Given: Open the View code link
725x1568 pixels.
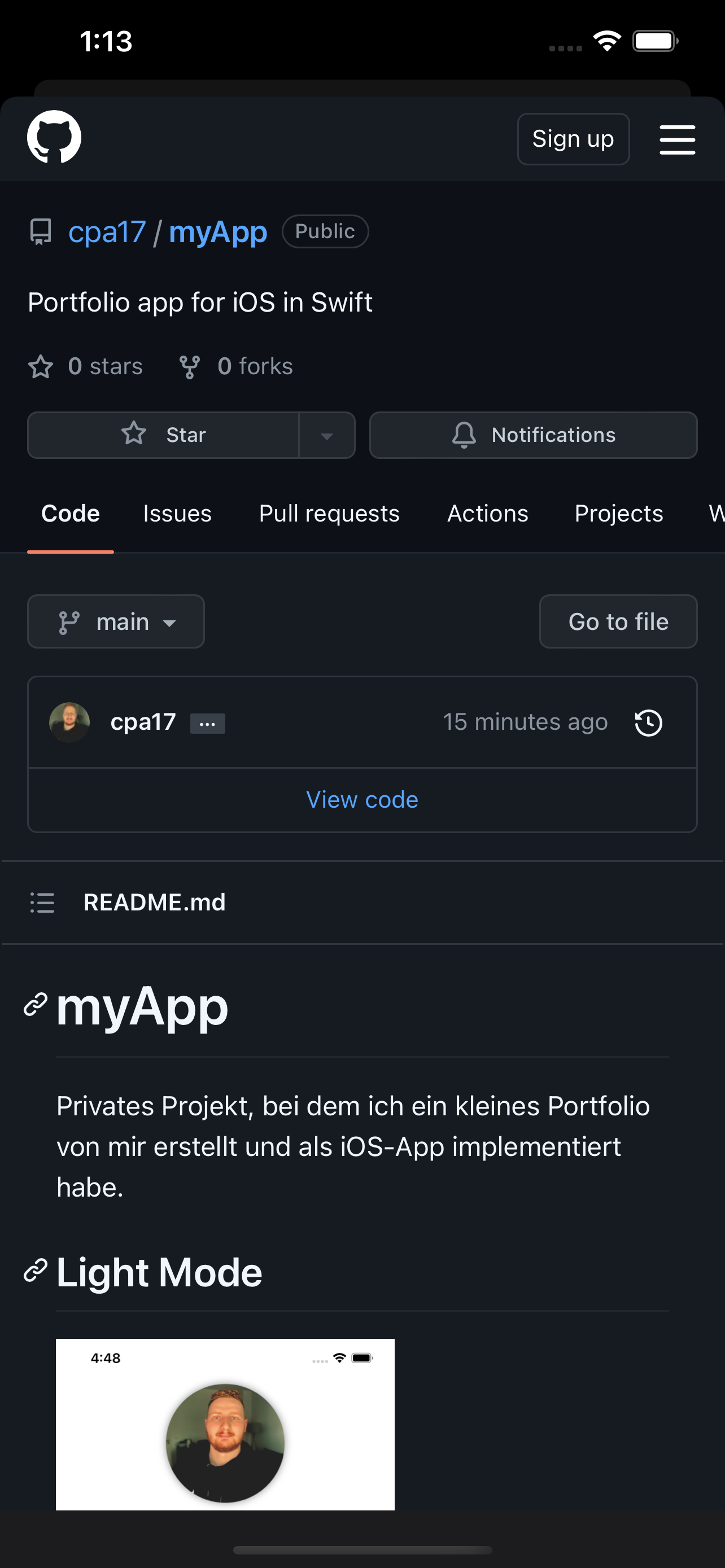Looking at the screenshot, I should click(362, 799).
